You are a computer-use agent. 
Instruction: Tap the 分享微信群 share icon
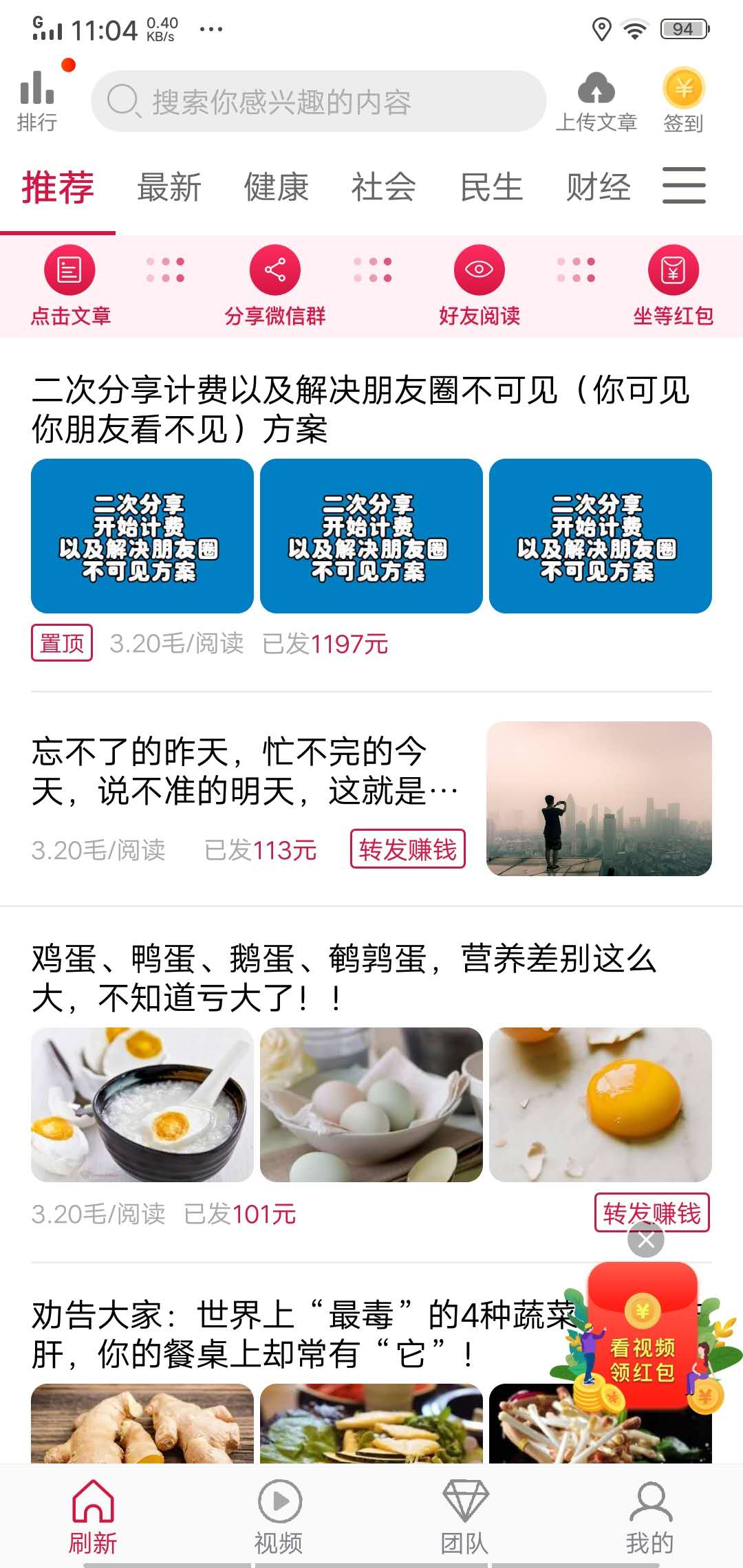point(274,270)
